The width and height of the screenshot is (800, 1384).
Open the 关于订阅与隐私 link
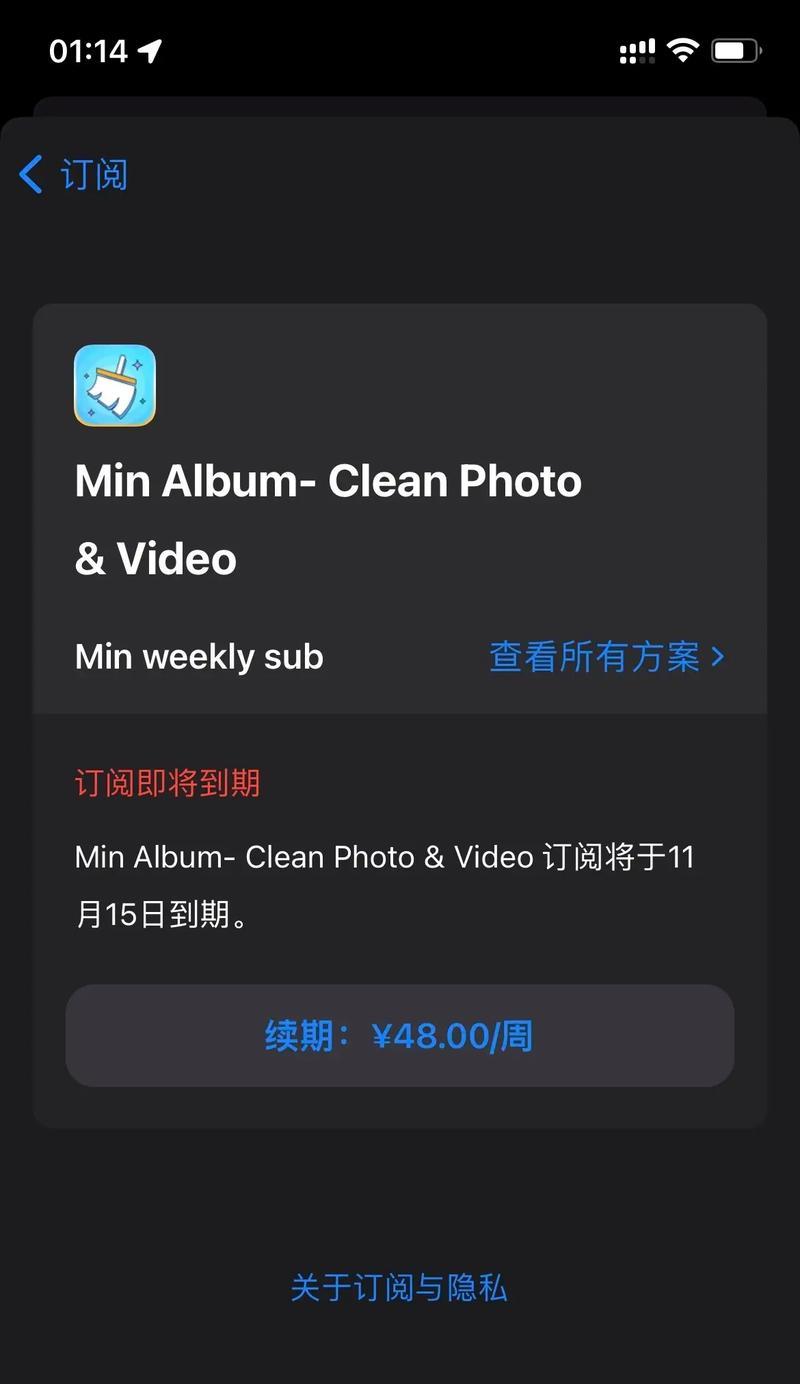pyautogui.click(x=399, y=1287)
